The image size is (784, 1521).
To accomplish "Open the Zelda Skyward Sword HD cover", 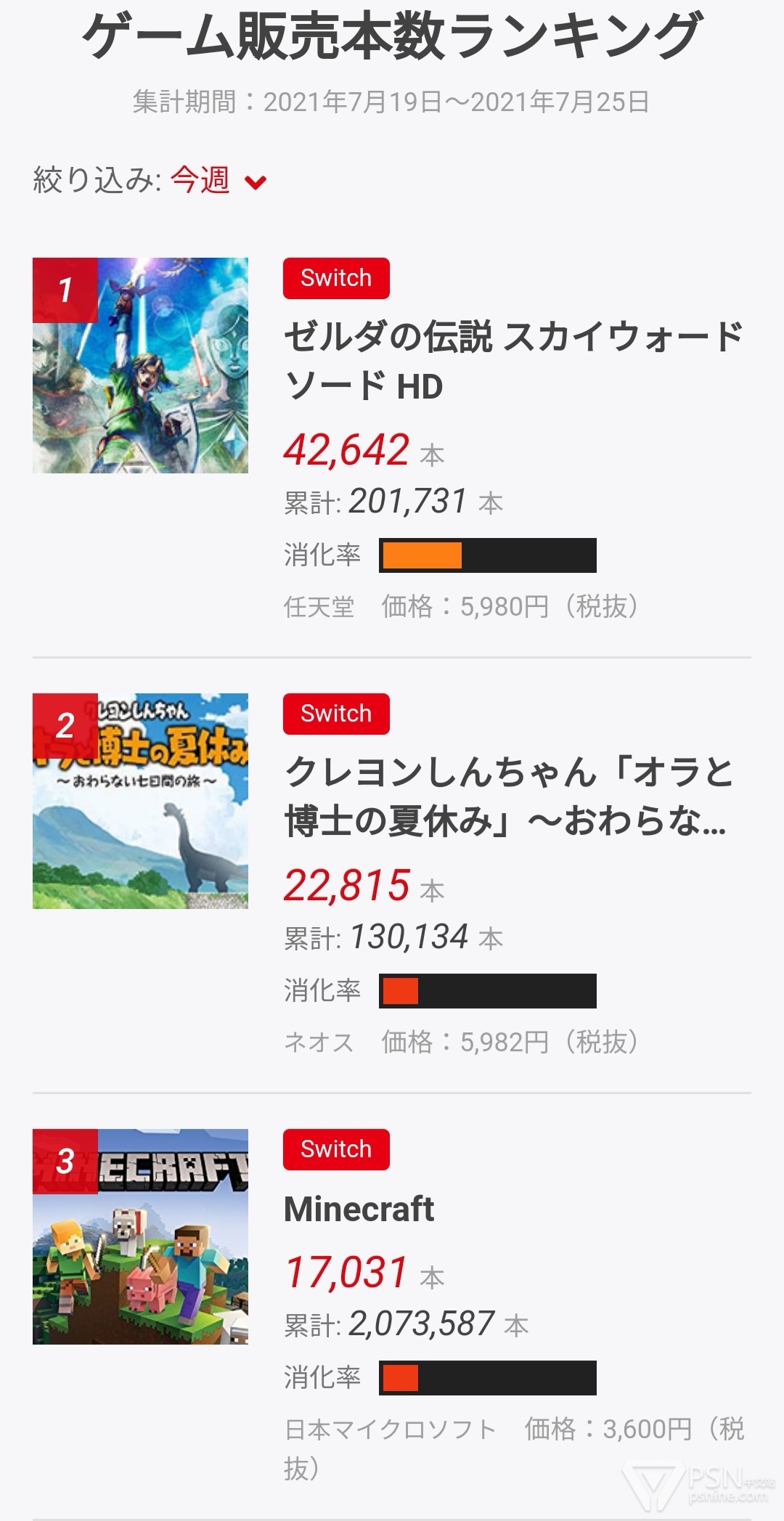I will point(140,365).
